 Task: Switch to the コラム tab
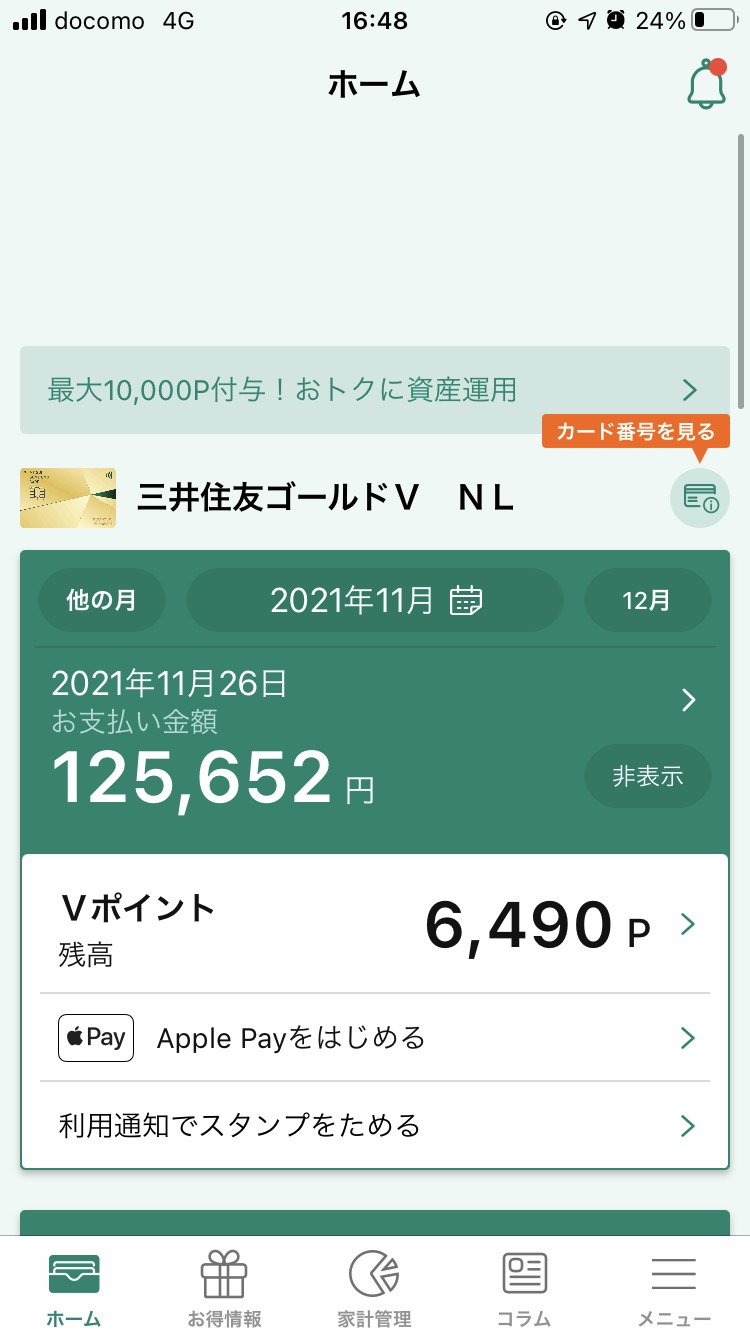click(524, 1289)
